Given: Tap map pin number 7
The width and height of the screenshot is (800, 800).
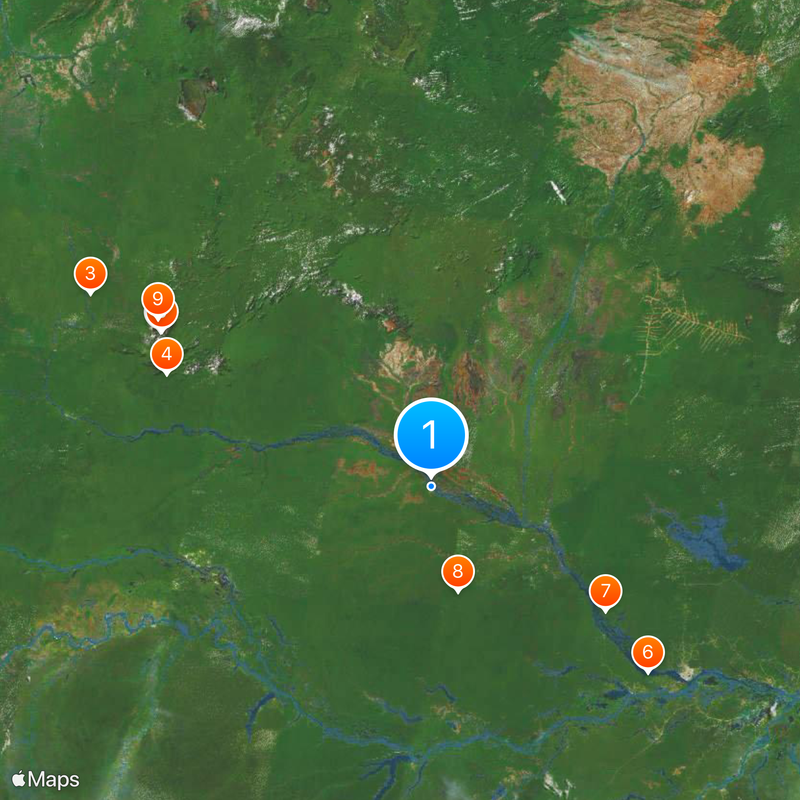Looking at the screenshot, I should tap(605, 590).
